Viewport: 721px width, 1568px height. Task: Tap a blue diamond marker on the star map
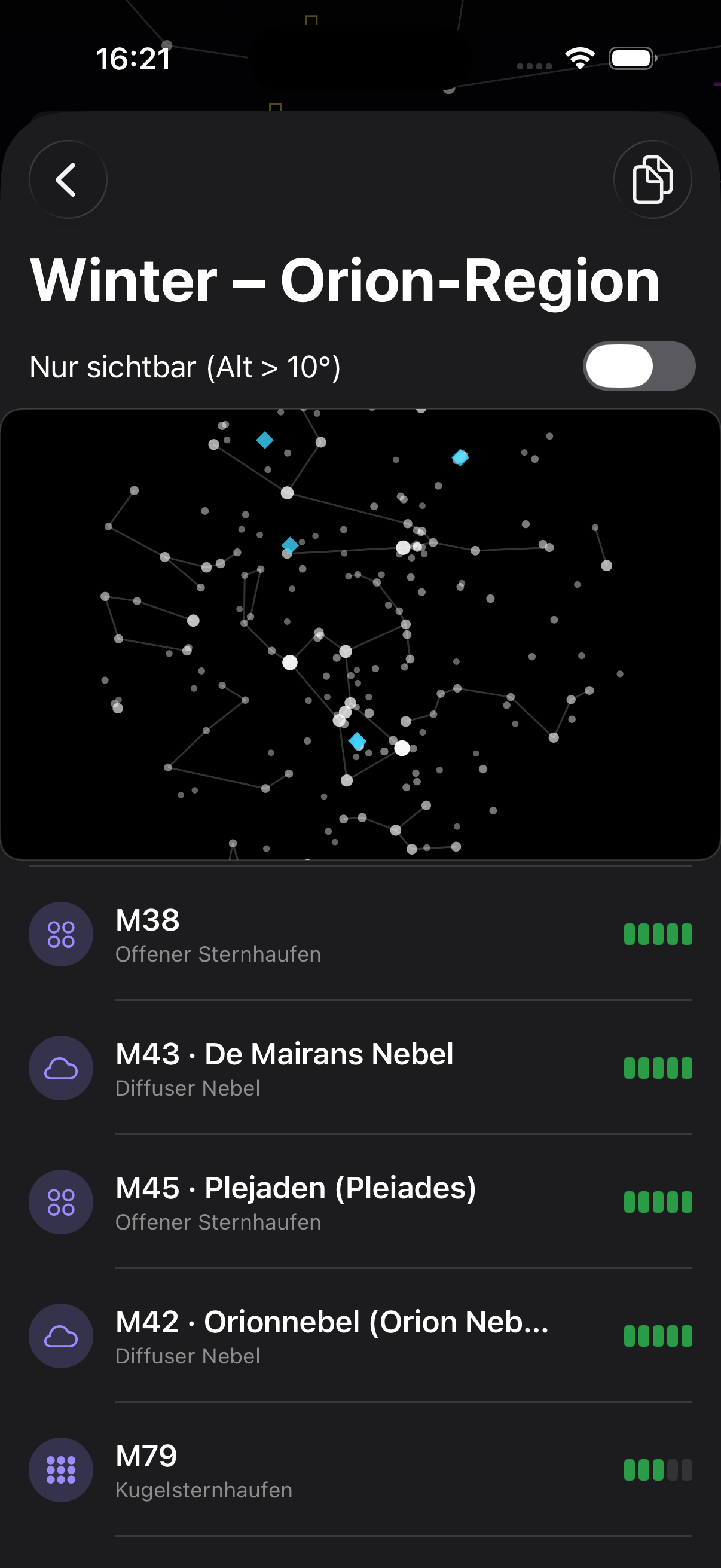tap(264, 440)
